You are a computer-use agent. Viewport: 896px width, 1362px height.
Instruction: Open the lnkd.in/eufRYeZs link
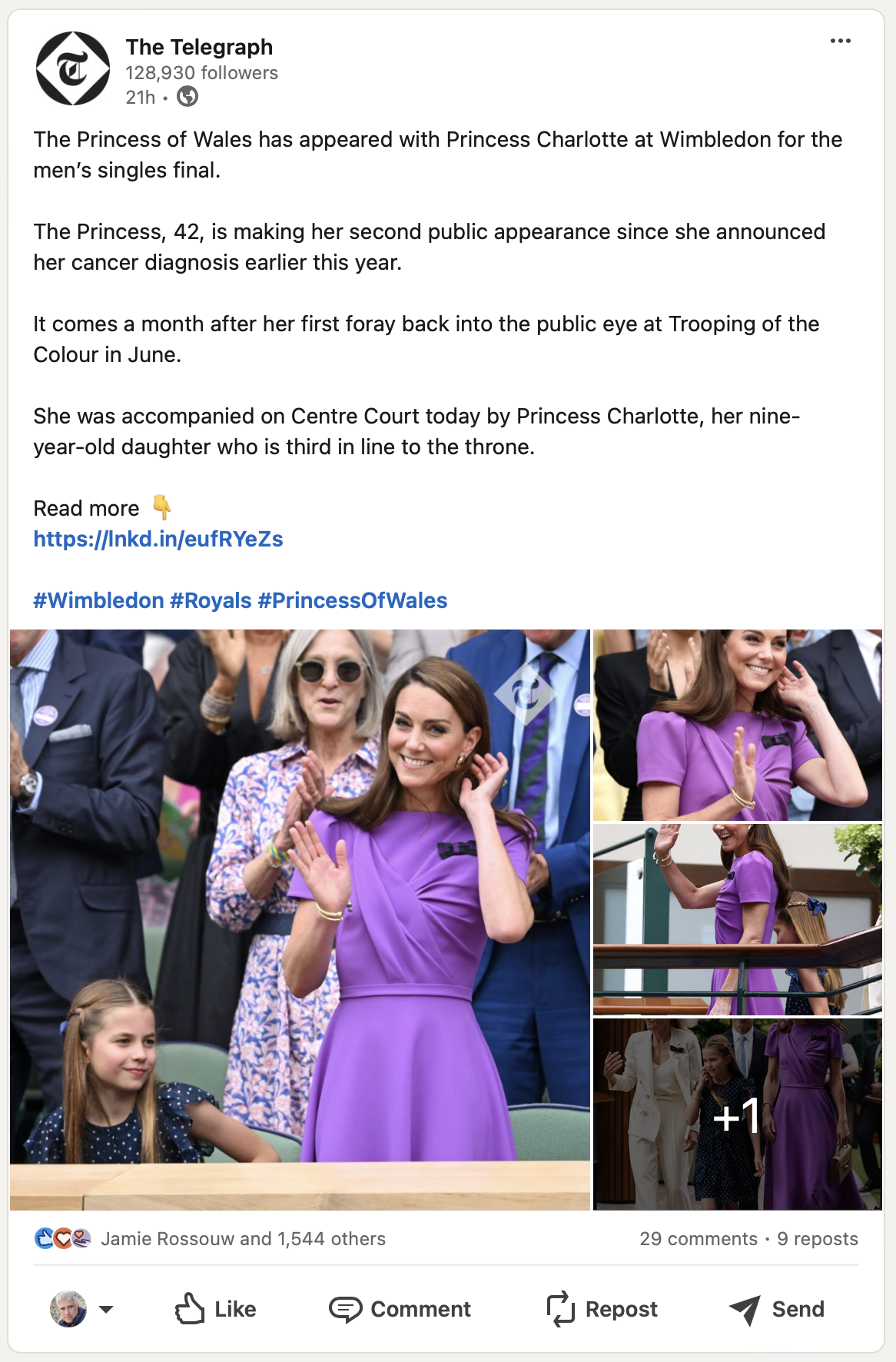pyautogui.click(x=158, y=539)
